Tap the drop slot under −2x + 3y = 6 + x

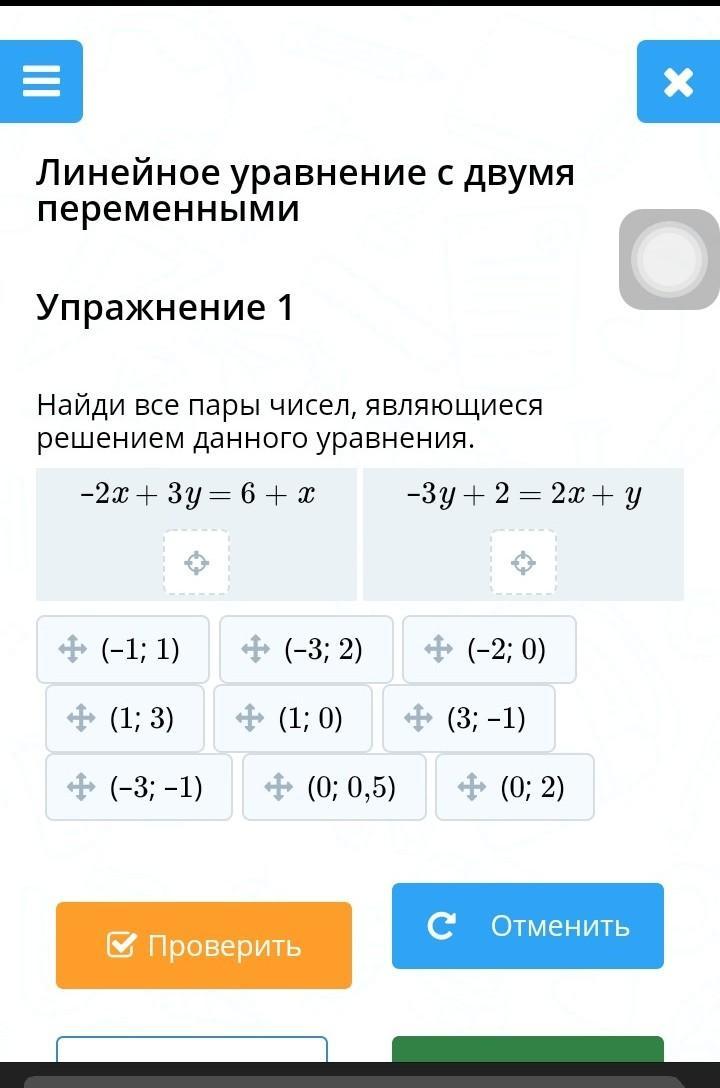[196, 563]
